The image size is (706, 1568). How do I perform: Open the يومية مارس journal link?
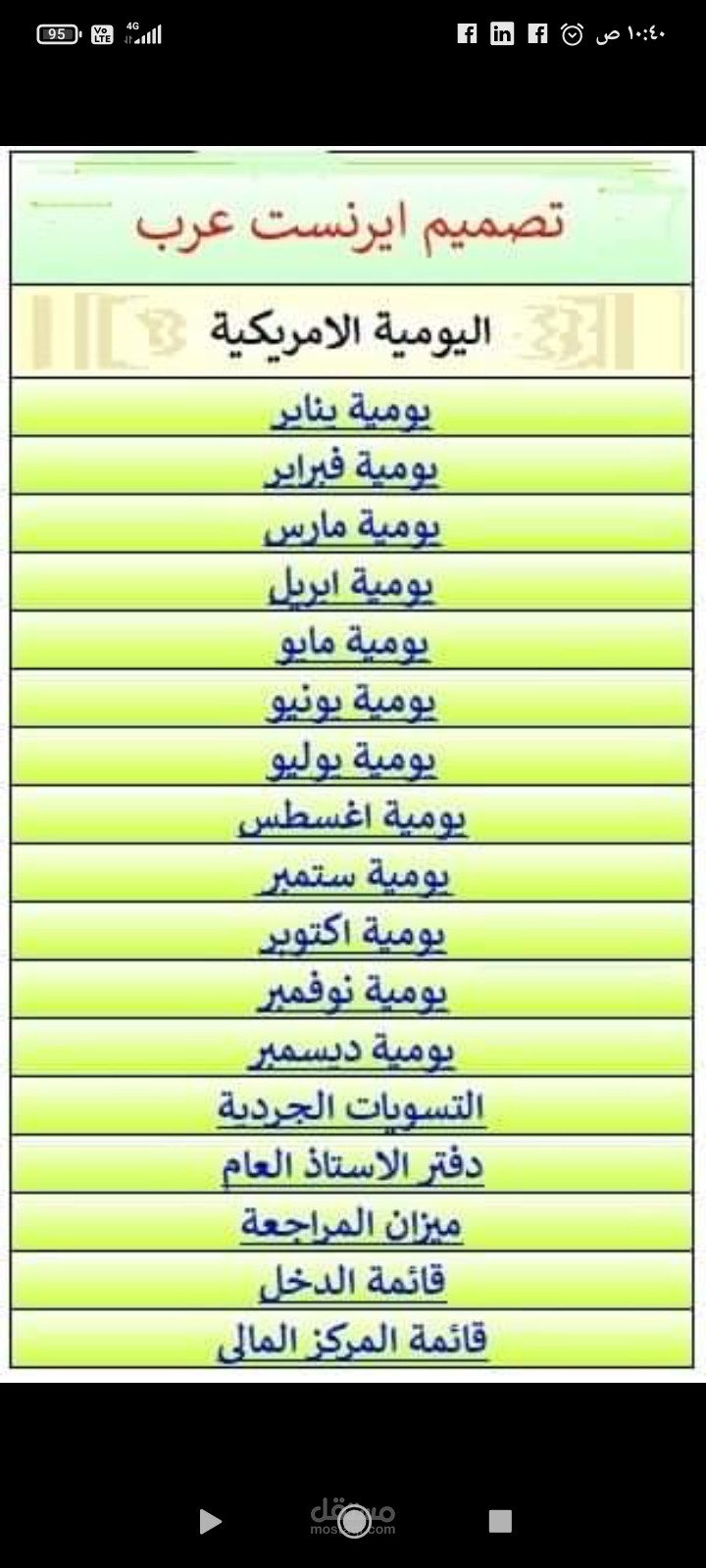(353, 526)
